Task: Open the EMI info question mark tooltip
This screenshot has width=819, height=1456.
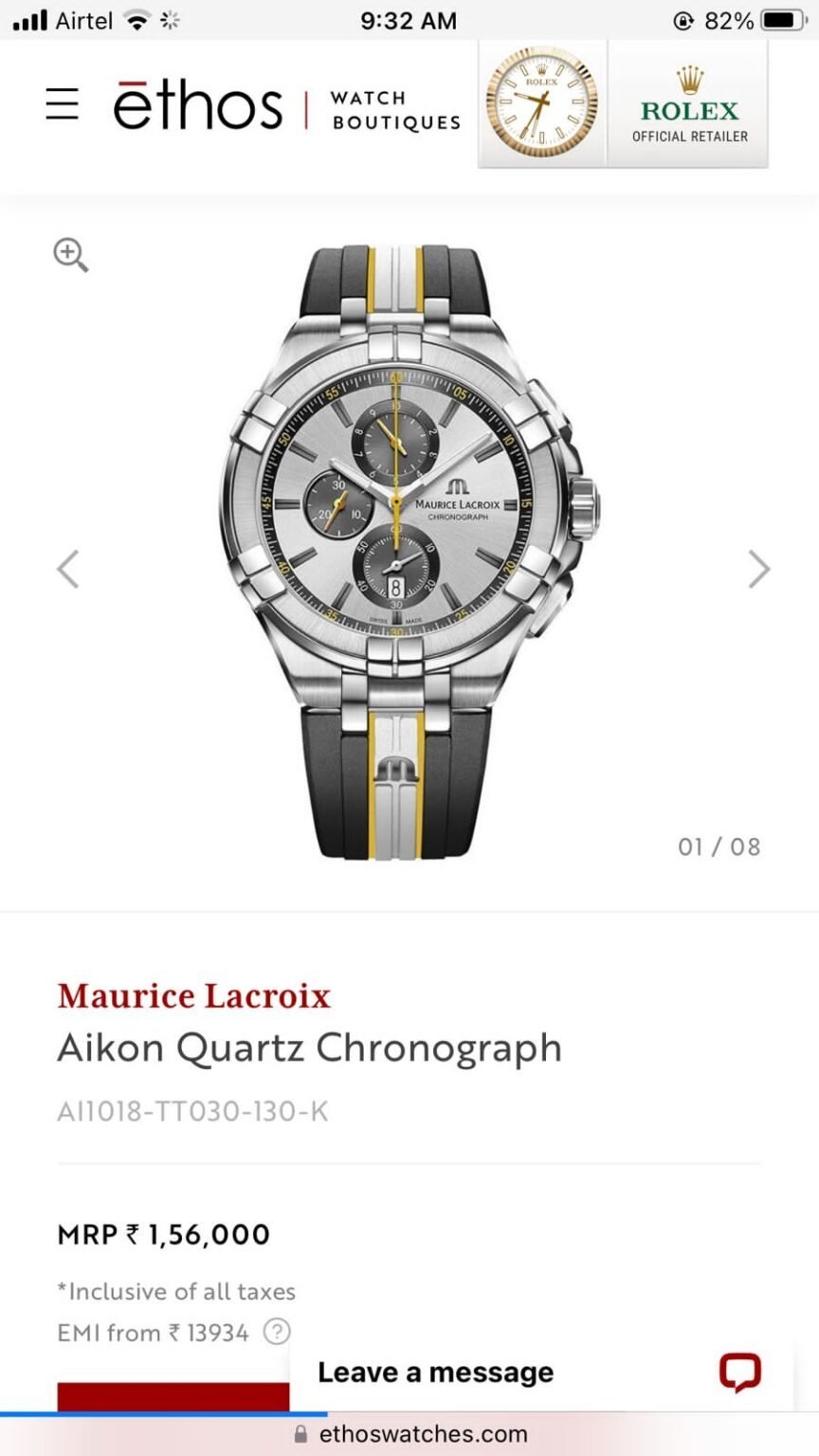Action: tap(276, 1332)
